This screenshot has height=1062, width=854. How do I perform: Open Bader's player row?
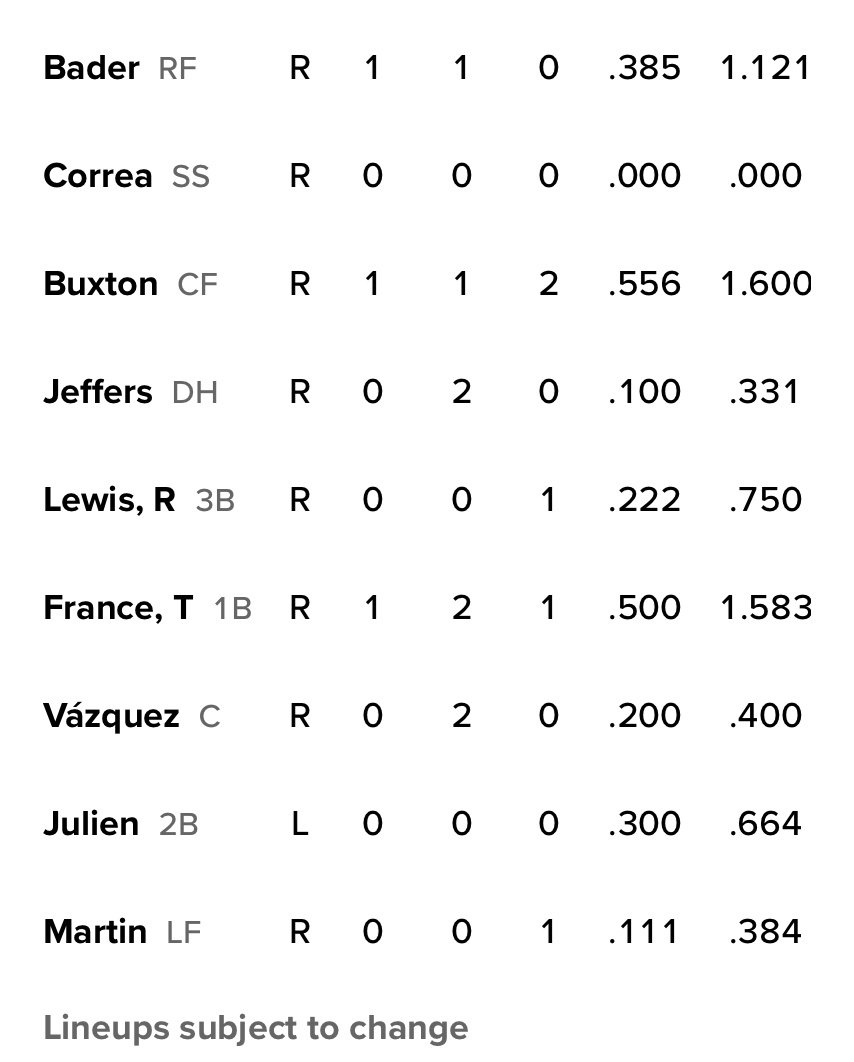(92, 69)
